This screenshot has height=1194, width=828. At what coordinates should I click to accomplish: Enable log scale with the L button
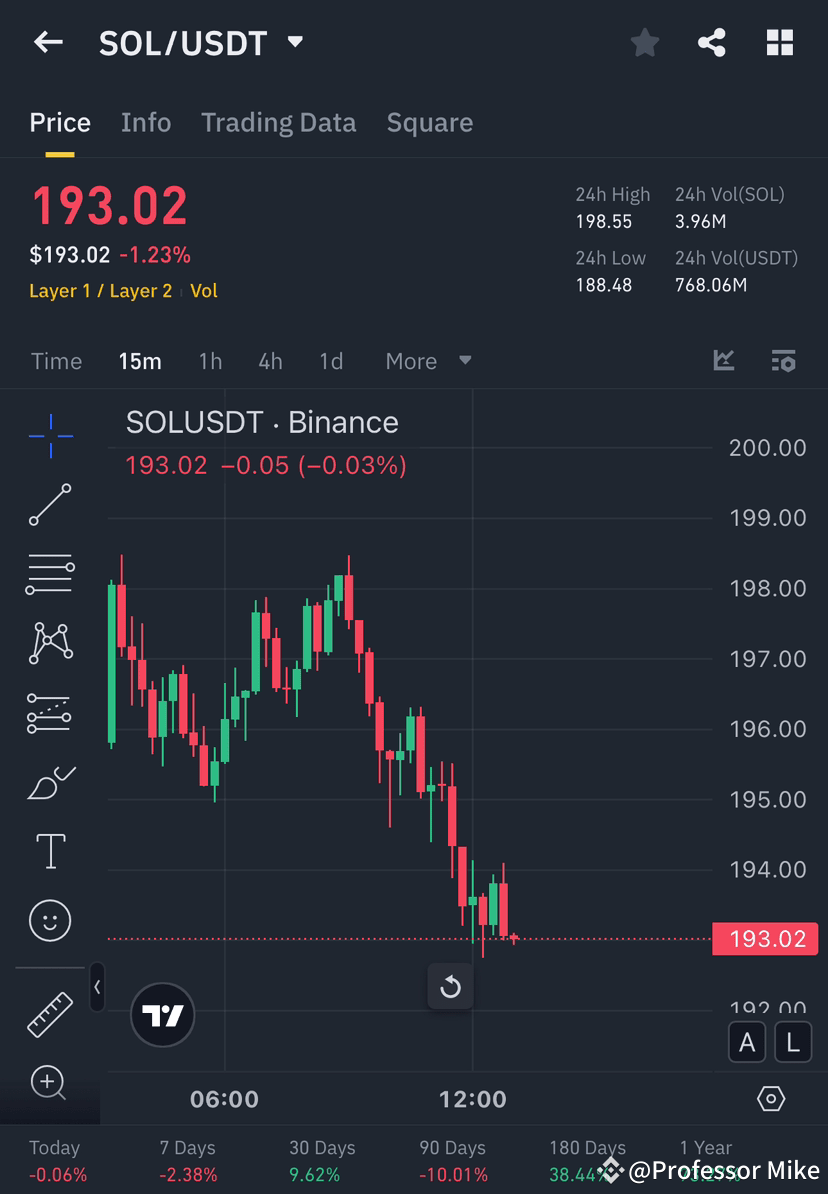click(x=792, y=1042)
